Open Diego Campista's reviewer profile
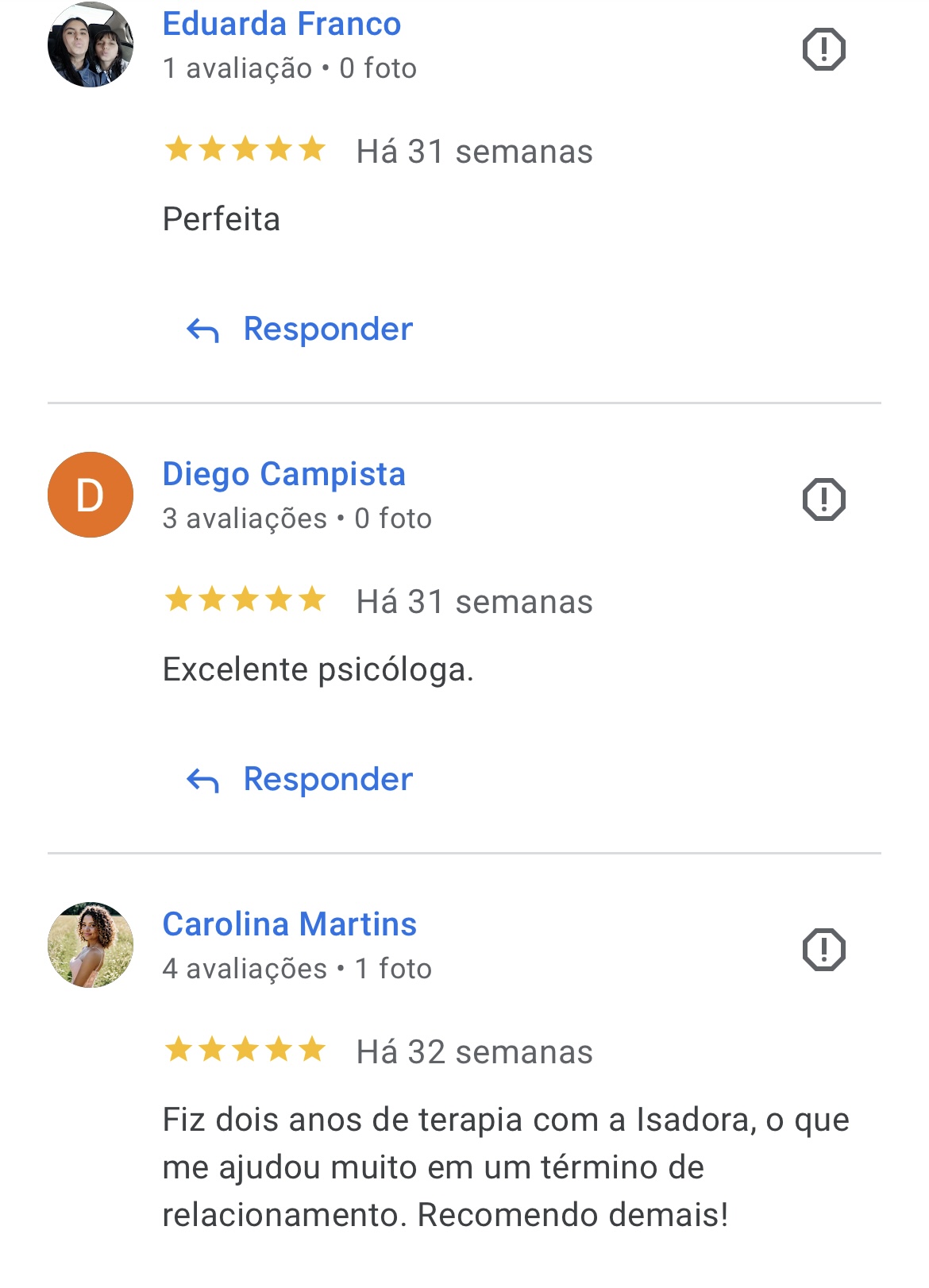 [283, 474]
